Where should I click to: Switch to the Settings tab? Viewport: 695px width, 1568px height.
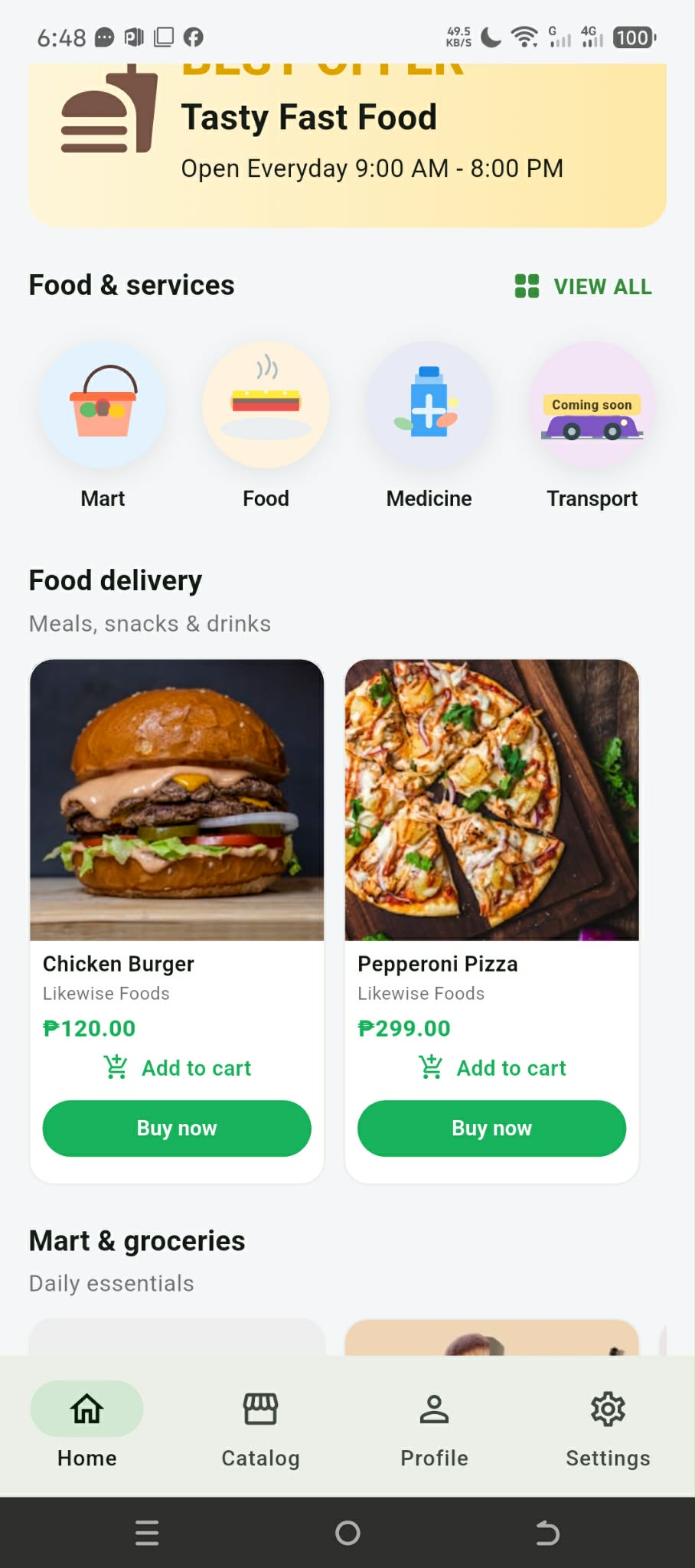[608, 1426]
